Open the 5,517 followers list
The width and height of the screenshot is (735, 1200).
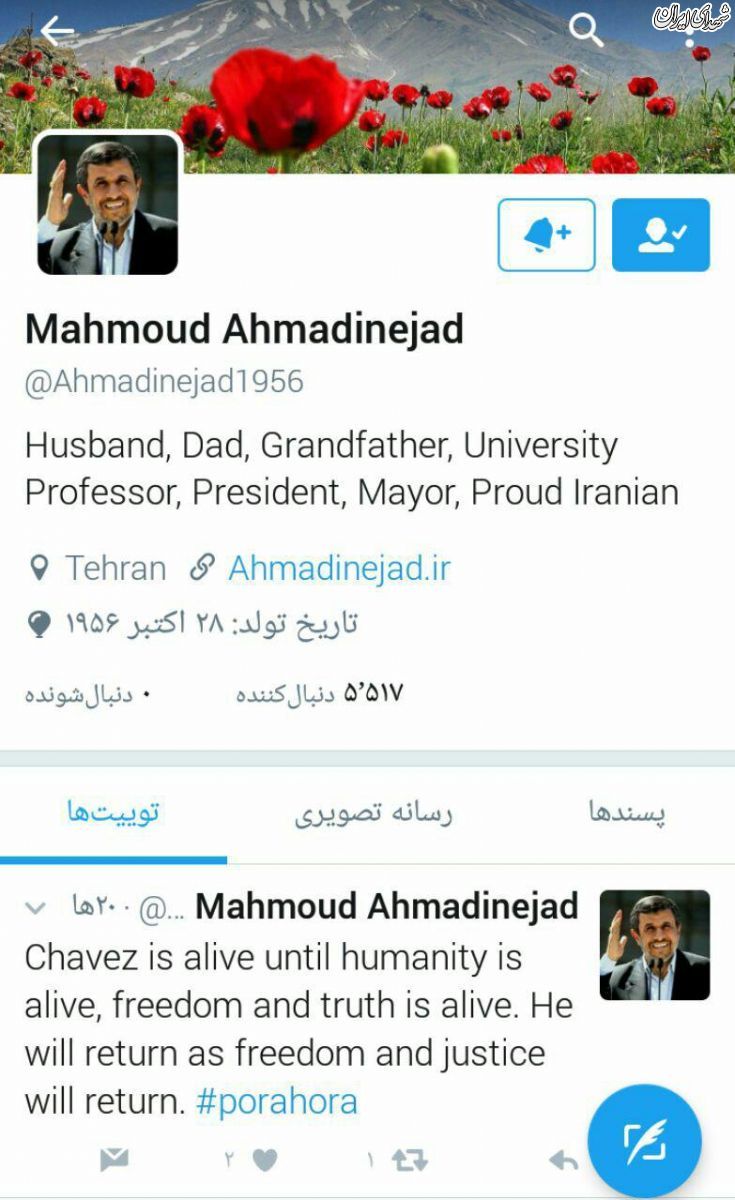tap(320, 693)
